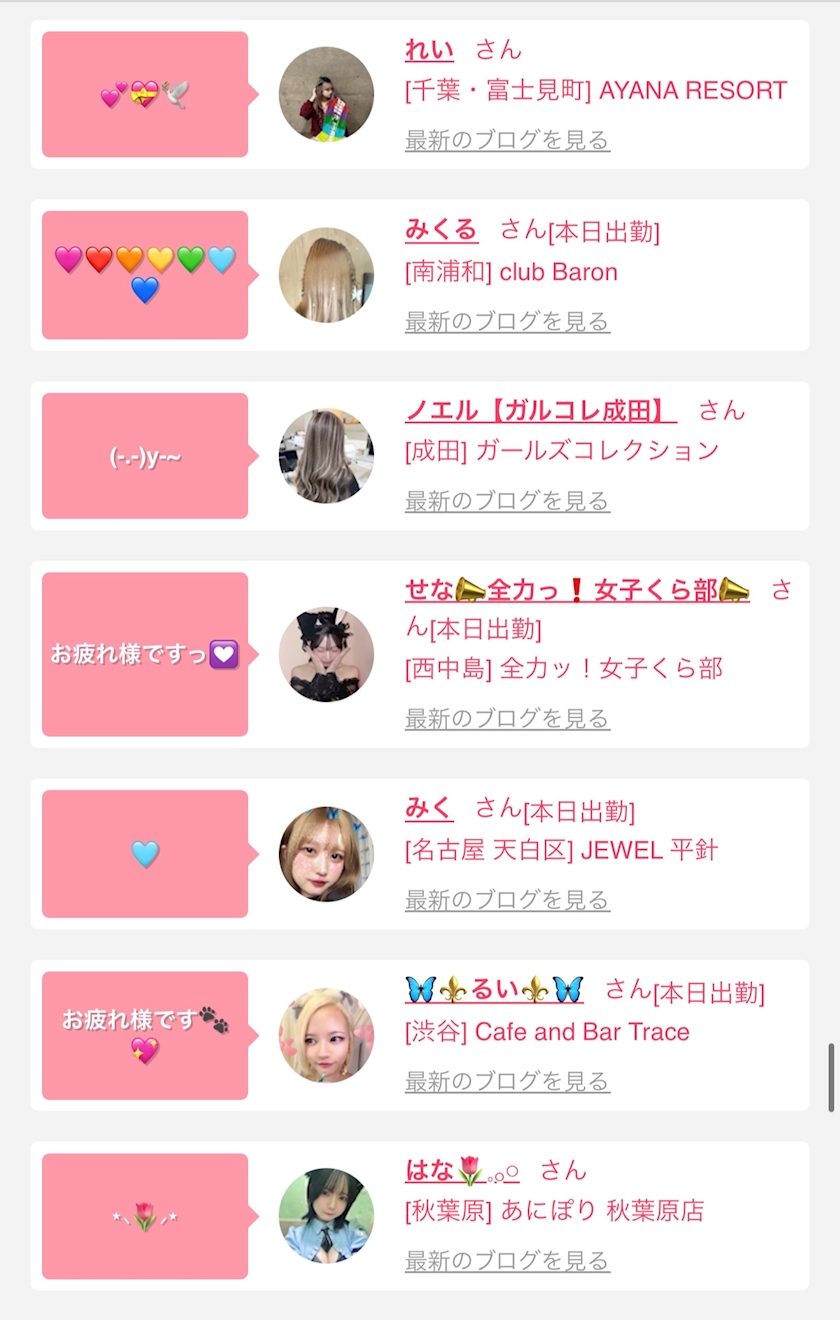
Task: Tap みく's profile photo at JEWEL 平針
Action: pos(326,854)
